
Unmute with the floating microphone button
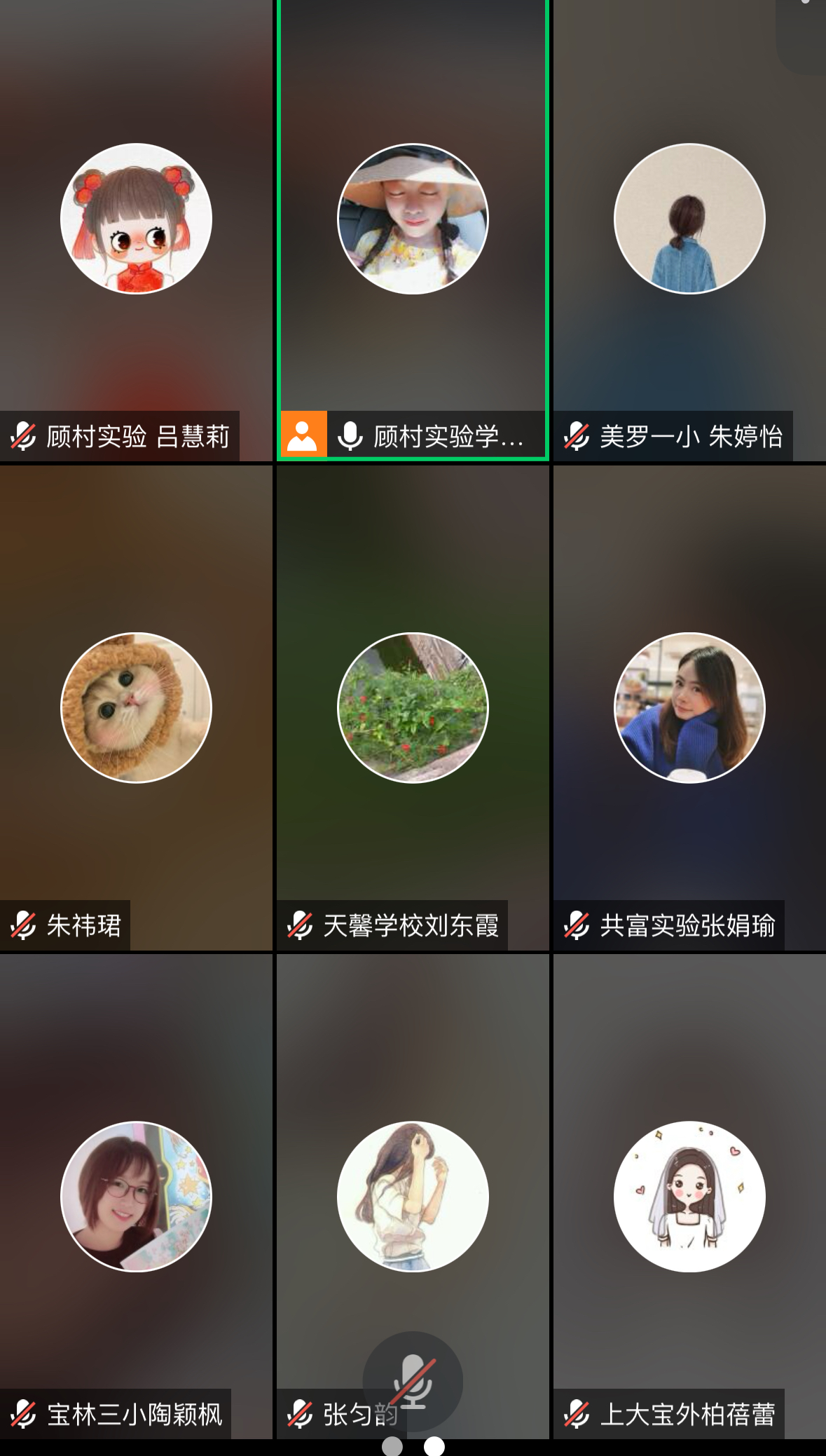coord(413,1380)
